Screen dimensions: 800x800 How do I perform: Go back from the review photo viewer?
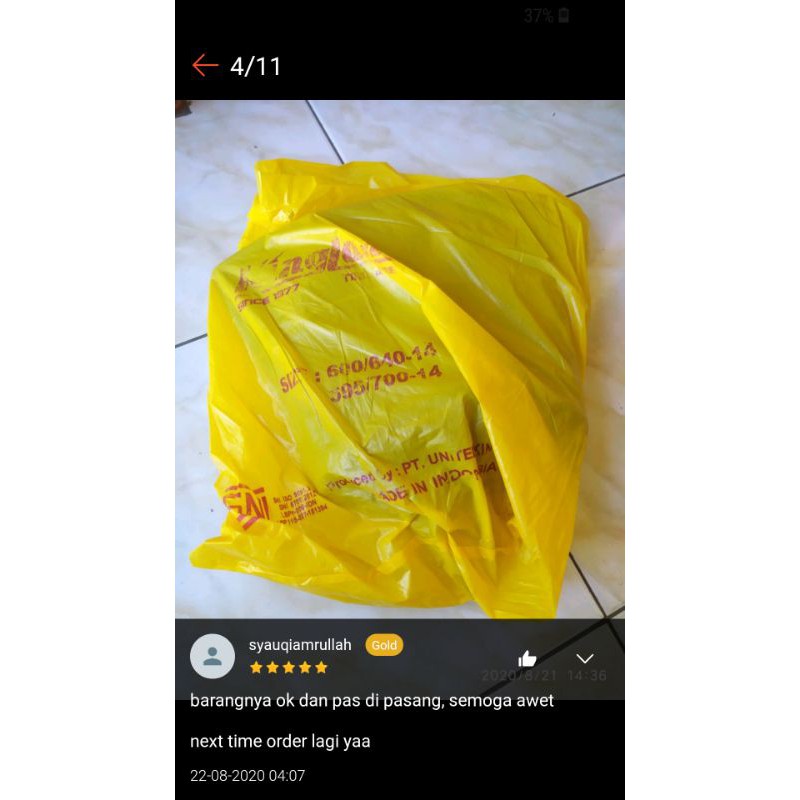[205, 66]
